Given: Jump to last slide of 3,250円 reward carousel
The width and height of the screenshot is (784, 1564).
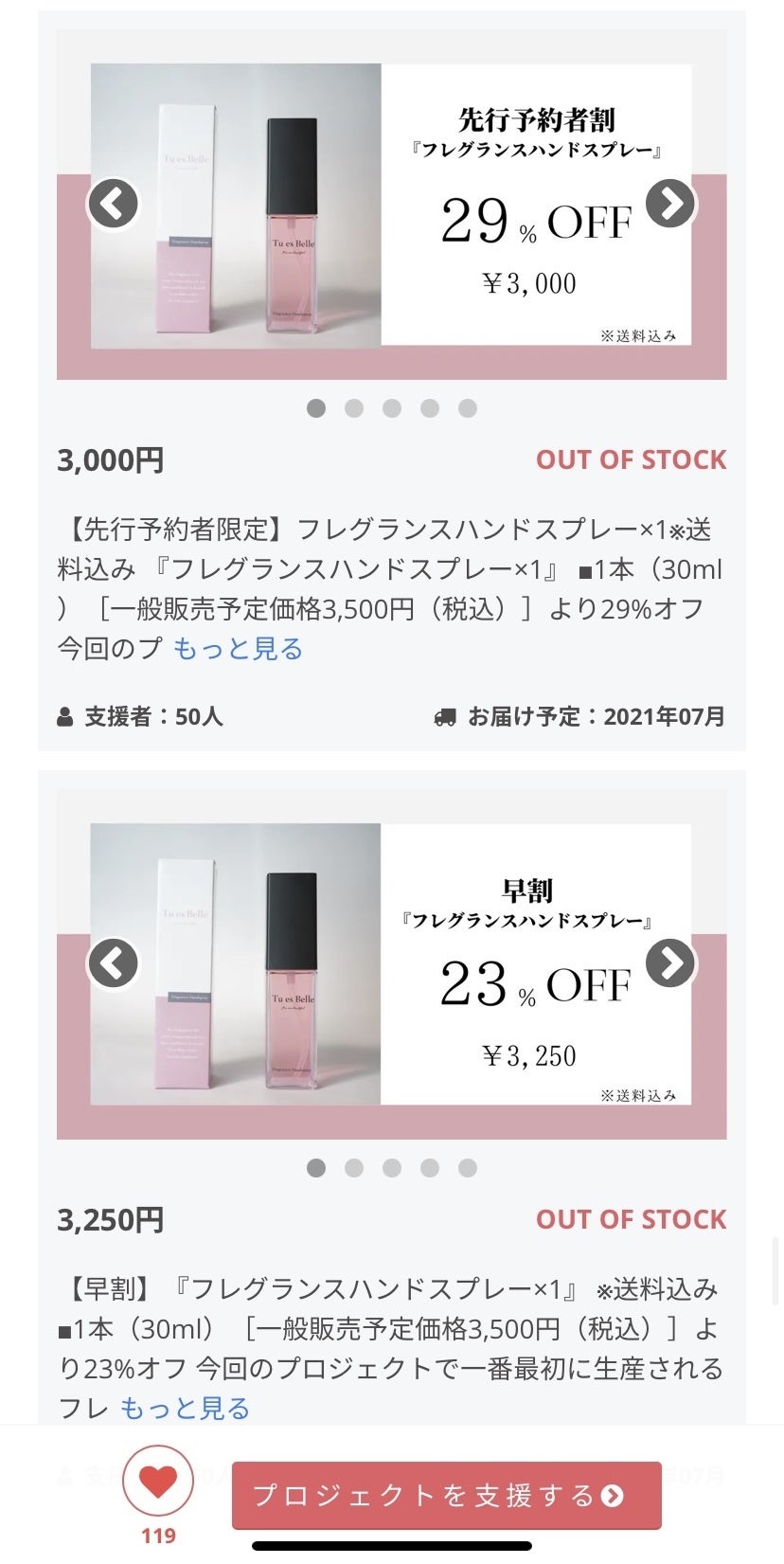Looking at the screenshot, I should point(468,1168).
